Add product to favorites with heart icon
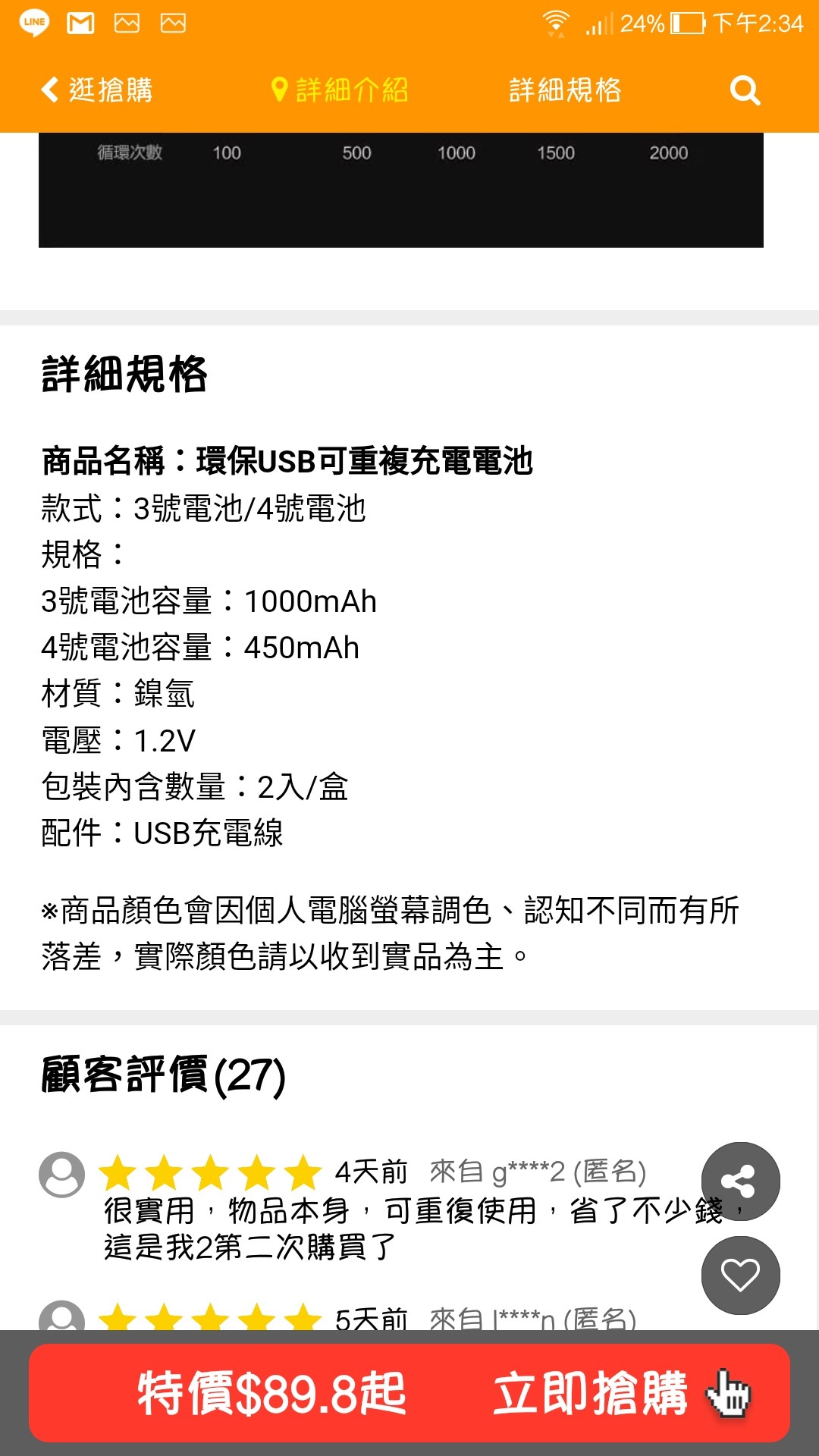The width and height of the screenshot is (819, 1456). 740,1275
